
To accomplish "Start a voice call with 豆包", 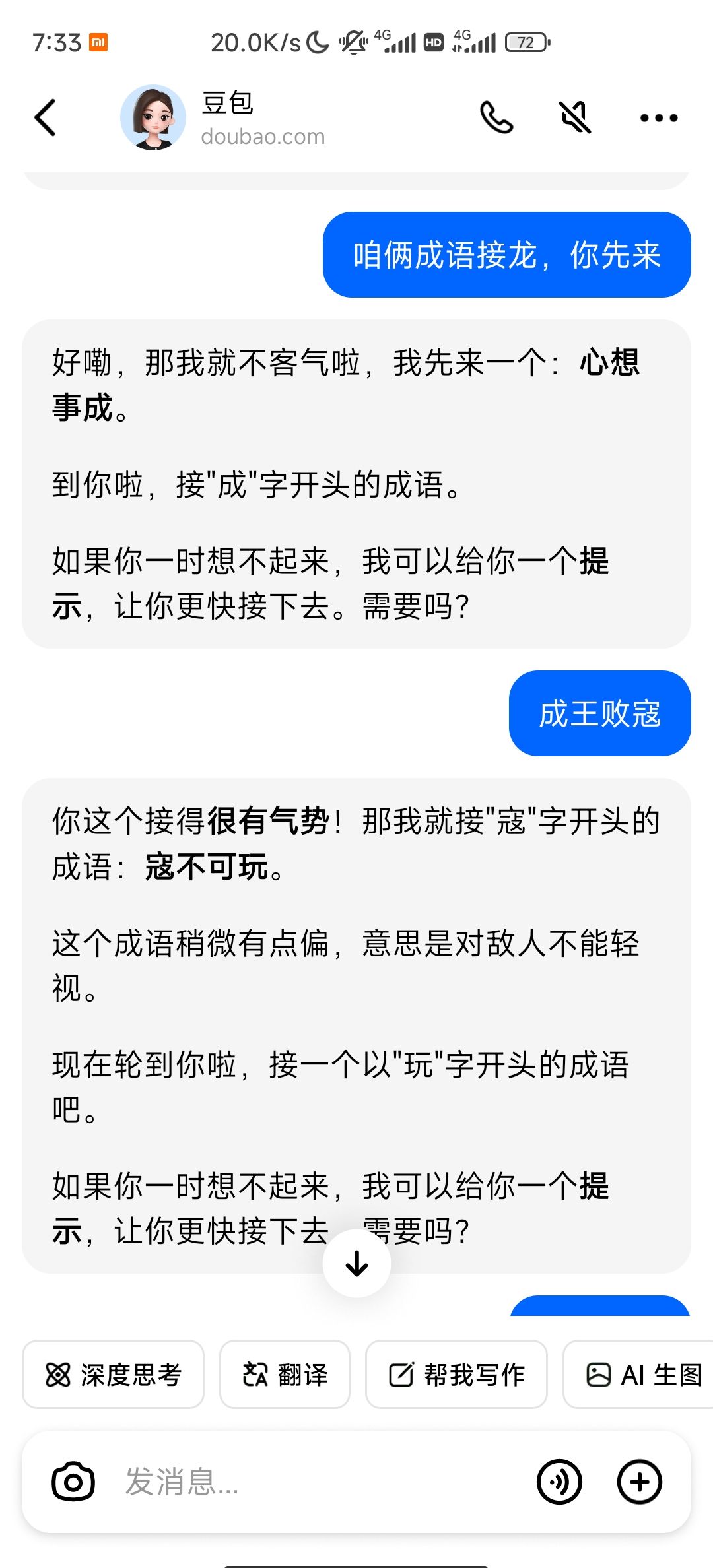I will click(x=496, y=117).
